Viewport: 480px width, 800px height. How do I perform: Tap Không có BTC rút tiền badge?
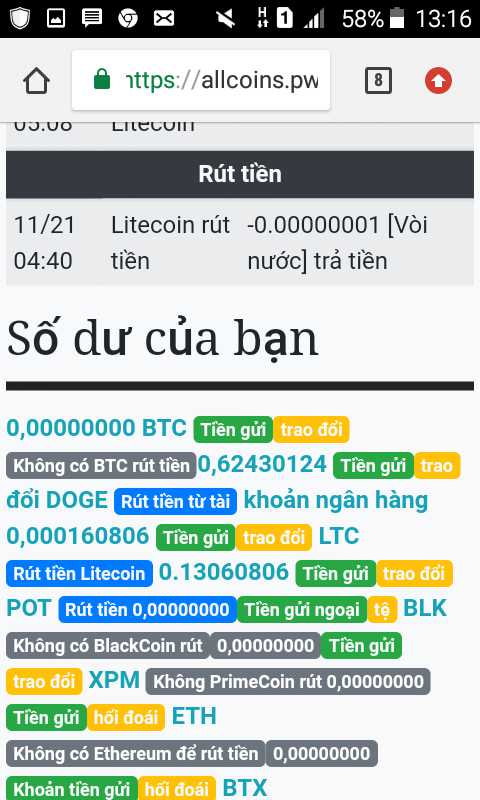click(x=101, y=465)
